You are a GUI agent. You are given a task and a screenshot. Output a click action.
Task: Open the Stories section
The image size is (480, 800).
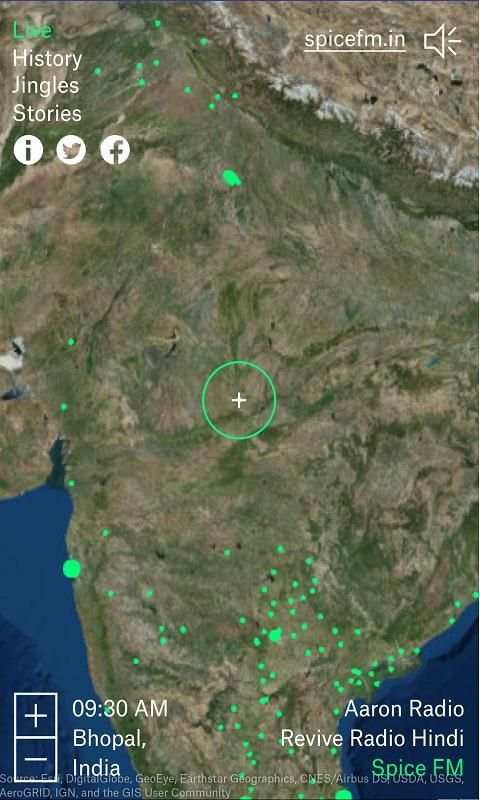[x=47, y=113]
